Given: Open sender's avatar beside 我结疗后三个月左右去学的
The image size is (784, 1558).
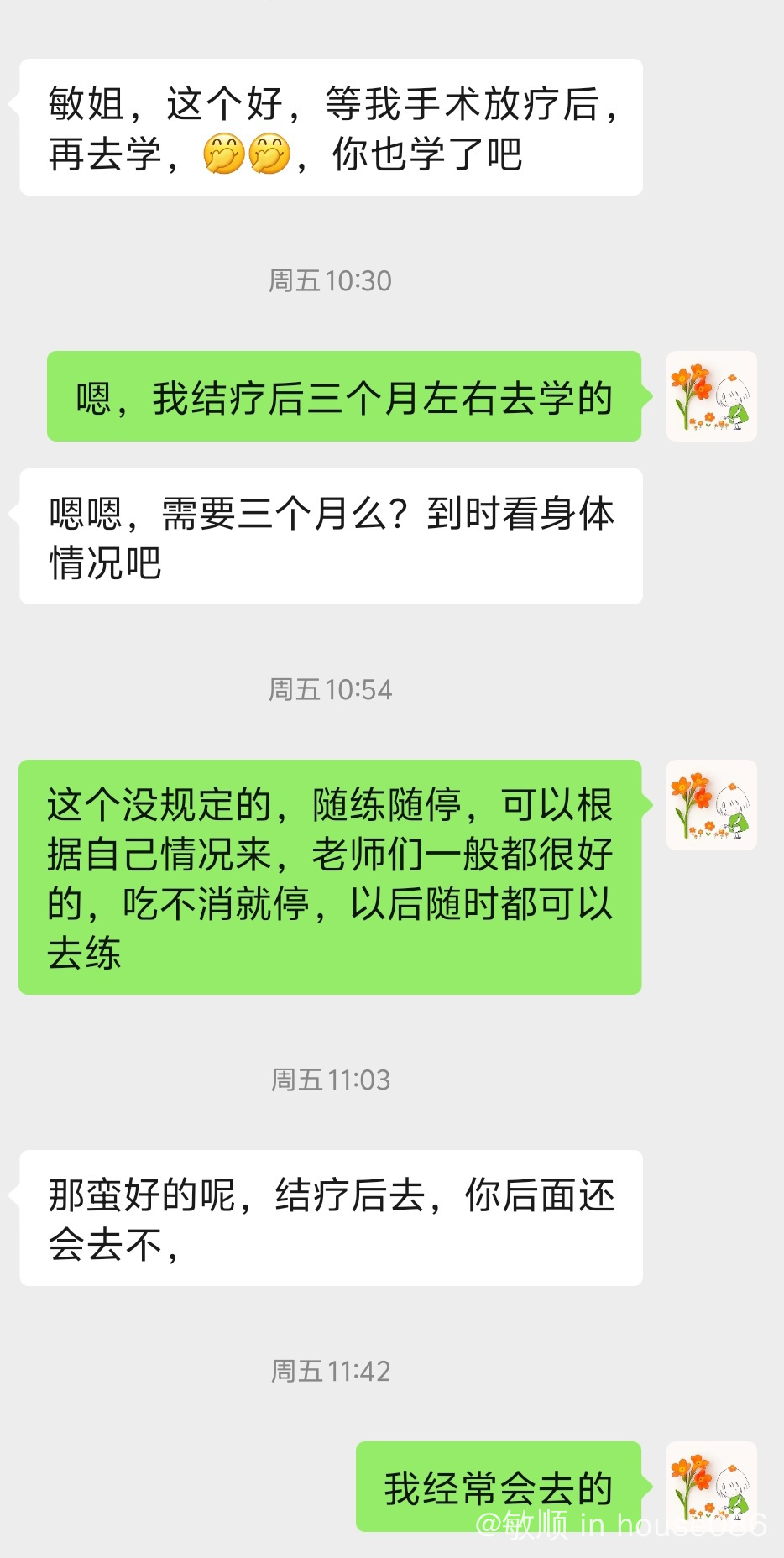Looking at the screenshot, I should pyautogui.click(x=711, y=396).
